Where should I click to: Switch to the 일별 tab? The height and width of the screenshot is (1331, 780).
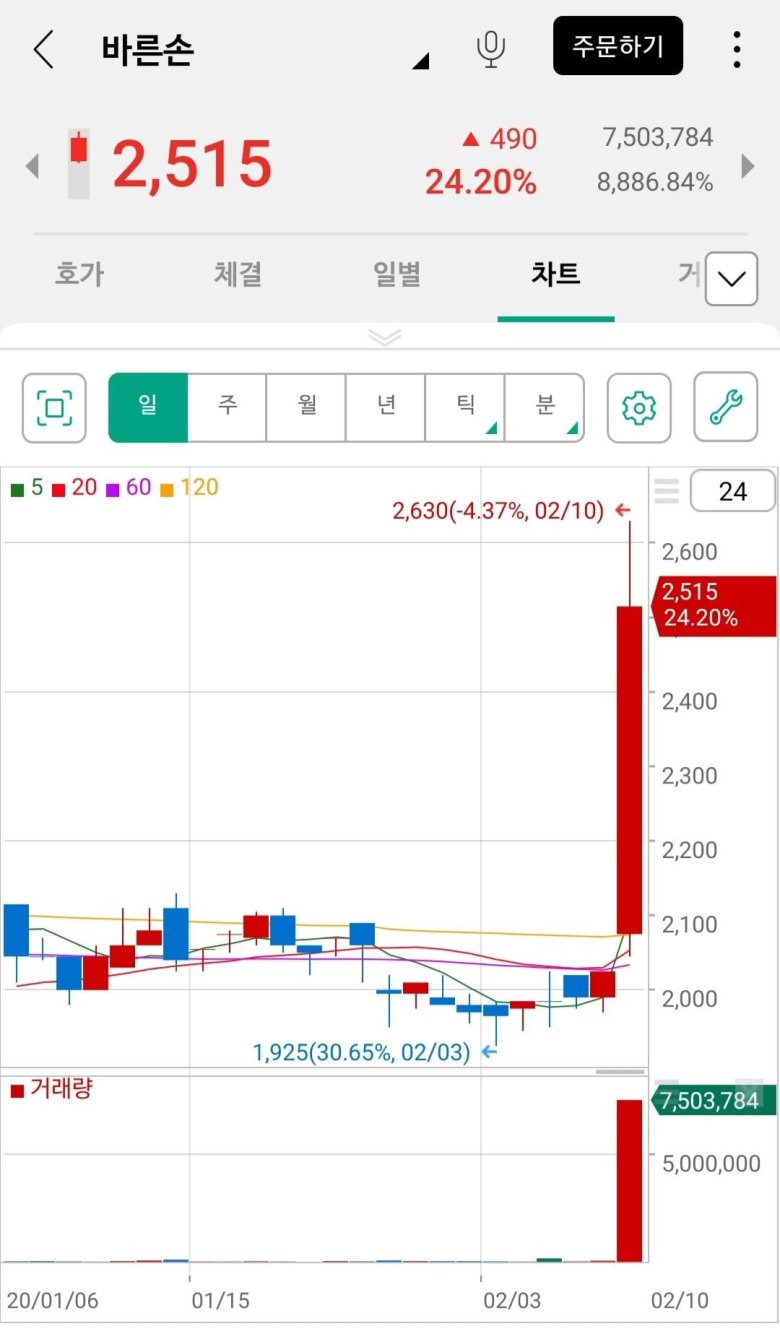click(x=397, y=274)
